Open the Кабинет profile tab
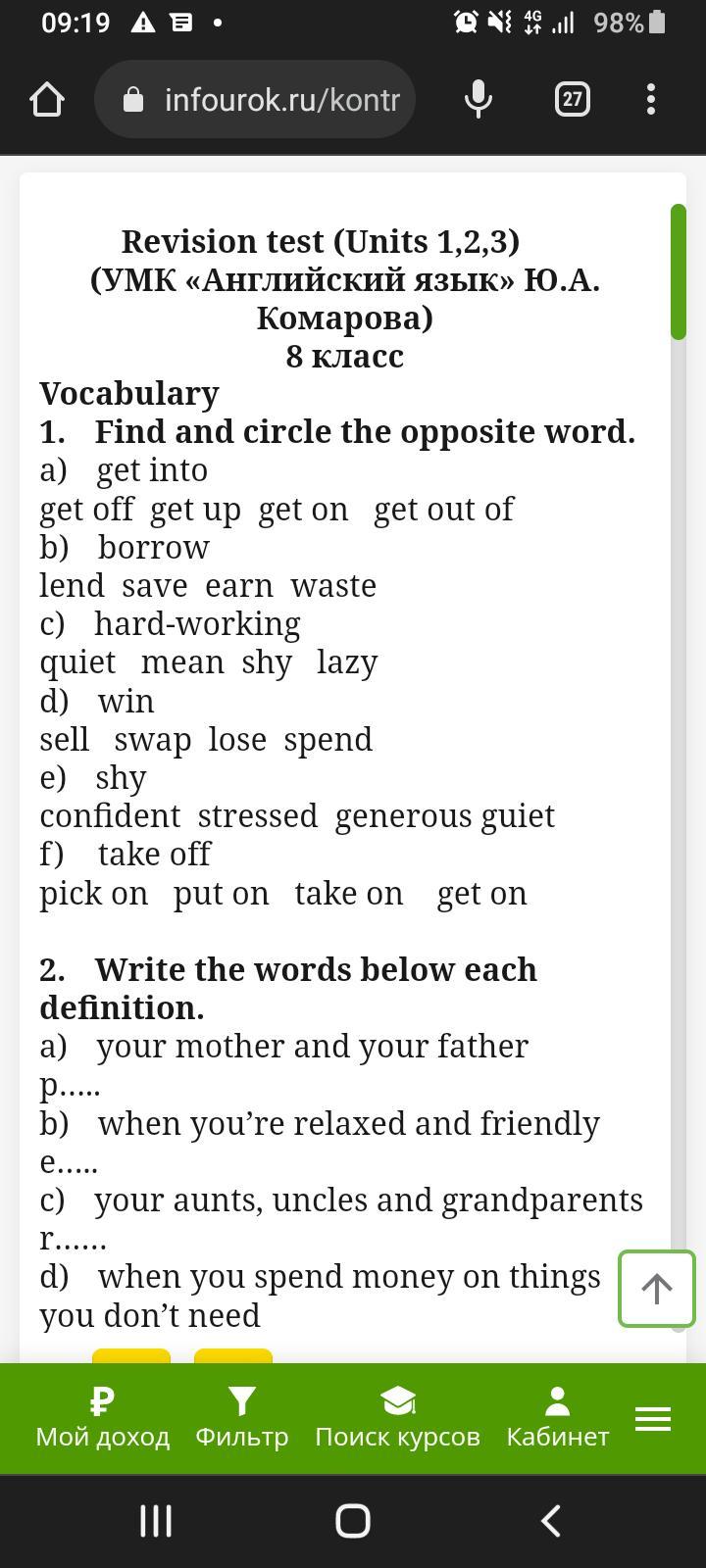The image size is (706, 1568). tap(557, 1418)
